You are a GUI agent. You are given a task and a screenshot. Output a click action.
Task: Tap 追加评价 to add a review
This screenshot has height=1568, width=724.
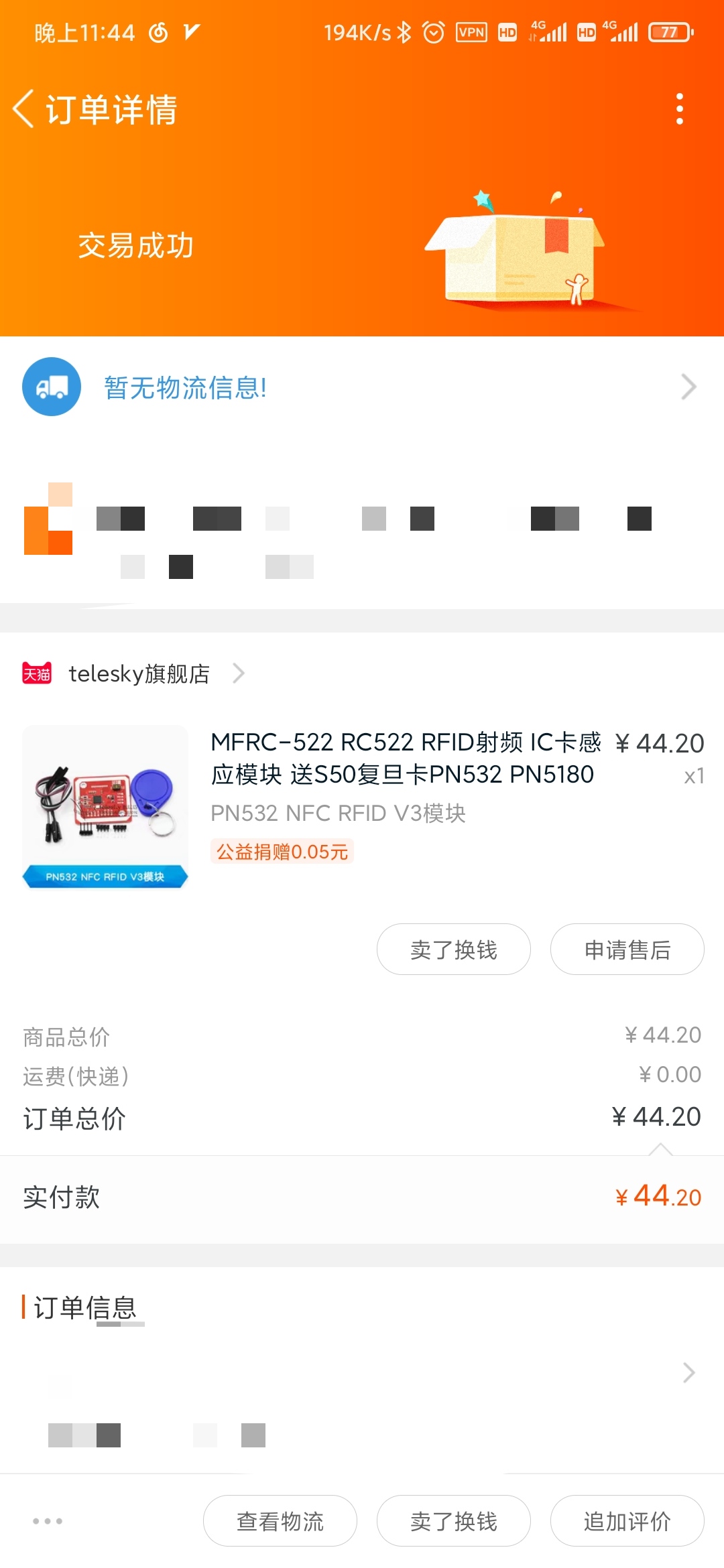[x=627, y=1521]
